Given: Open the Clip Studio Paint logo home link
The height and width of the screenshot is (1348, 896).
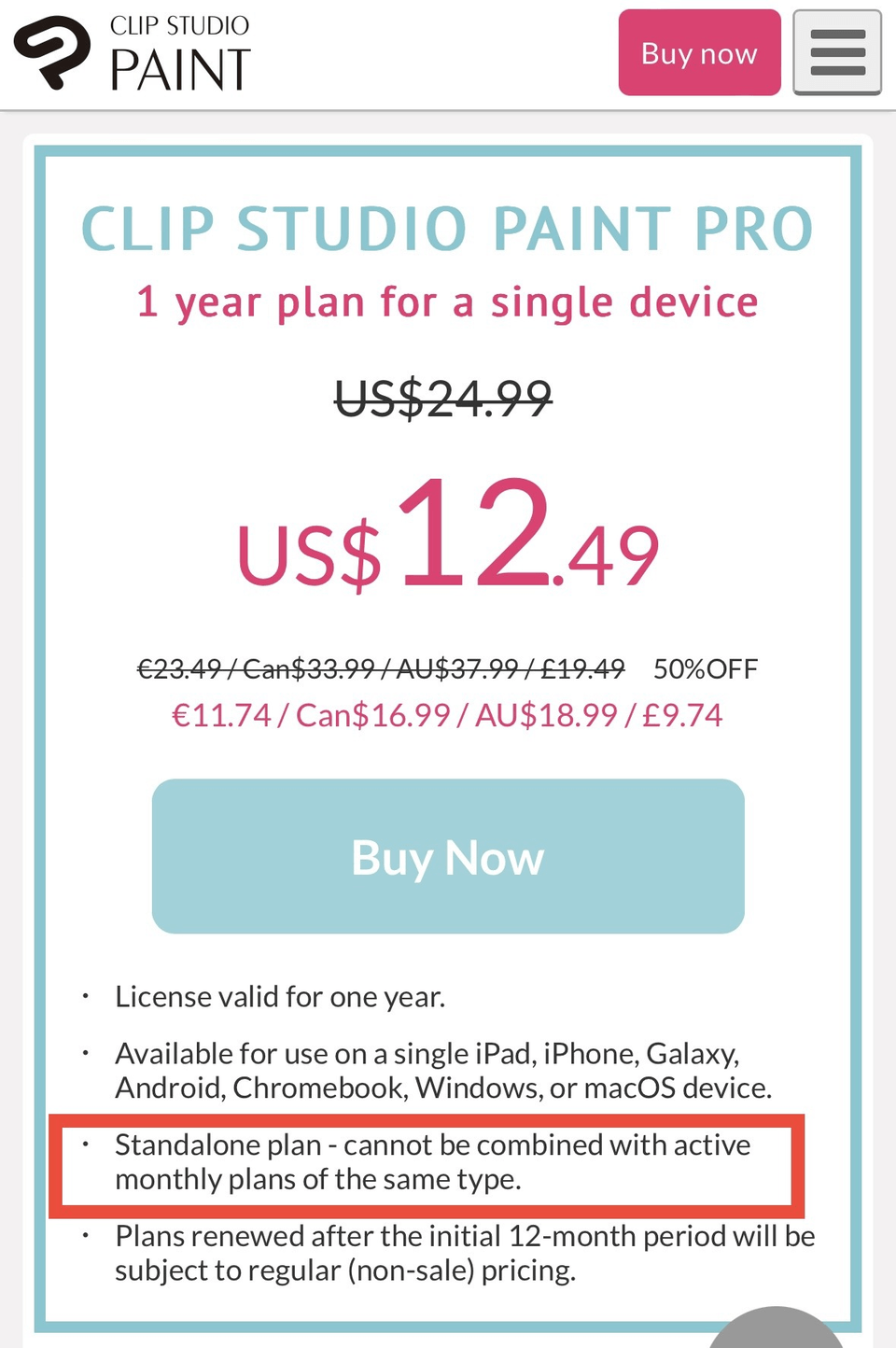Looking at the screenshot, I should pyautogui.click(x=133, y=53).
